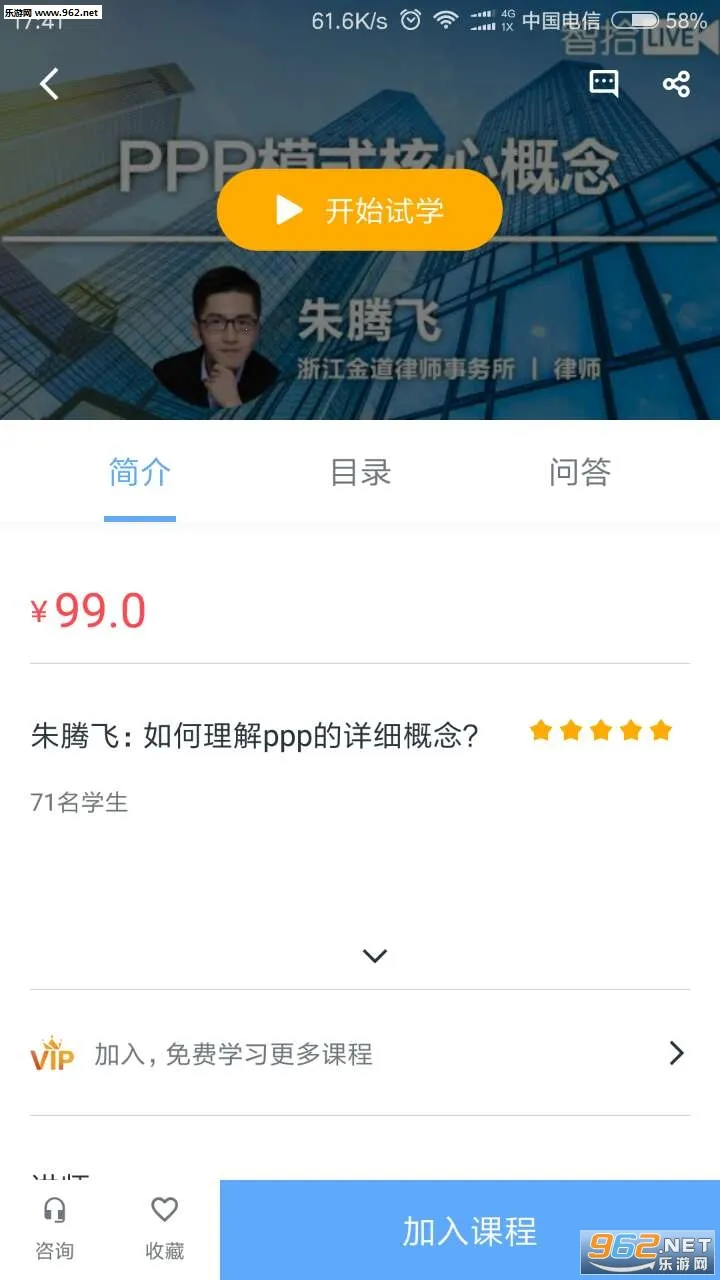This screenshot has height=1280, width=720.
Task: Tap the 开始试学 trial play button
Action: [360, 208]
